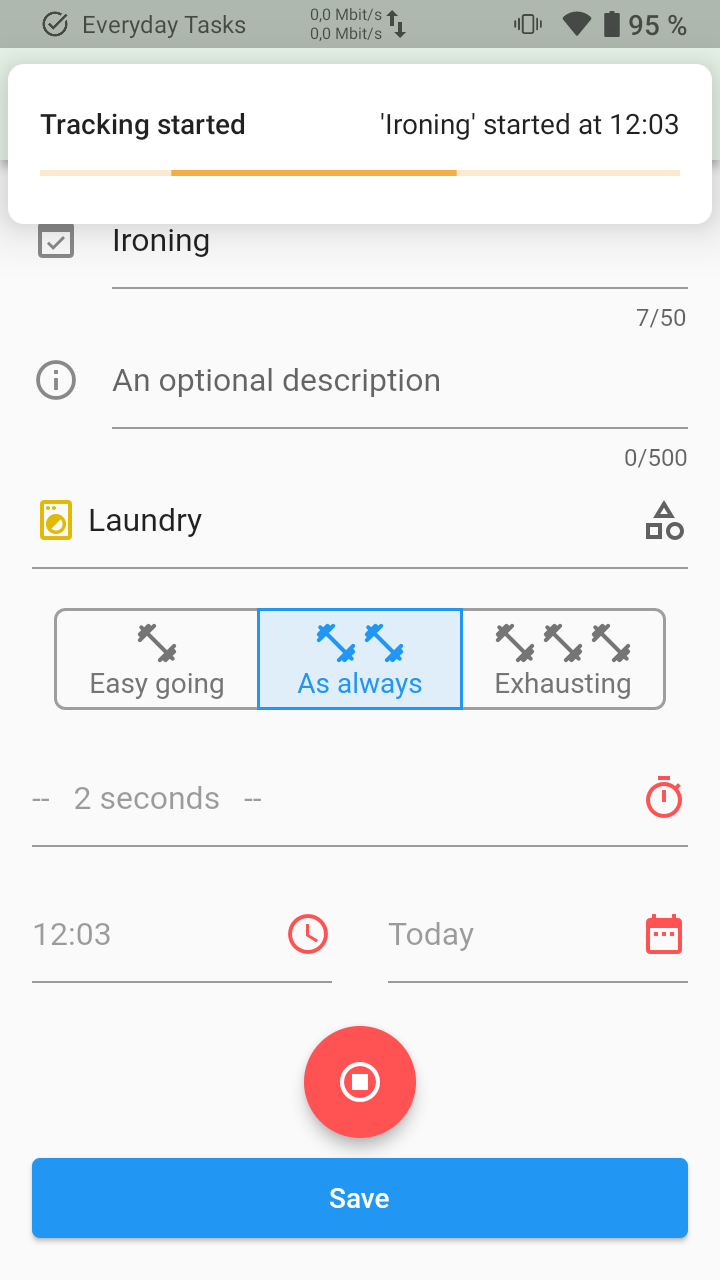Screen dimensions: 720x1280
Task: Choose the As always effort level
Action: pyautogui.click(x=360, y=659)
